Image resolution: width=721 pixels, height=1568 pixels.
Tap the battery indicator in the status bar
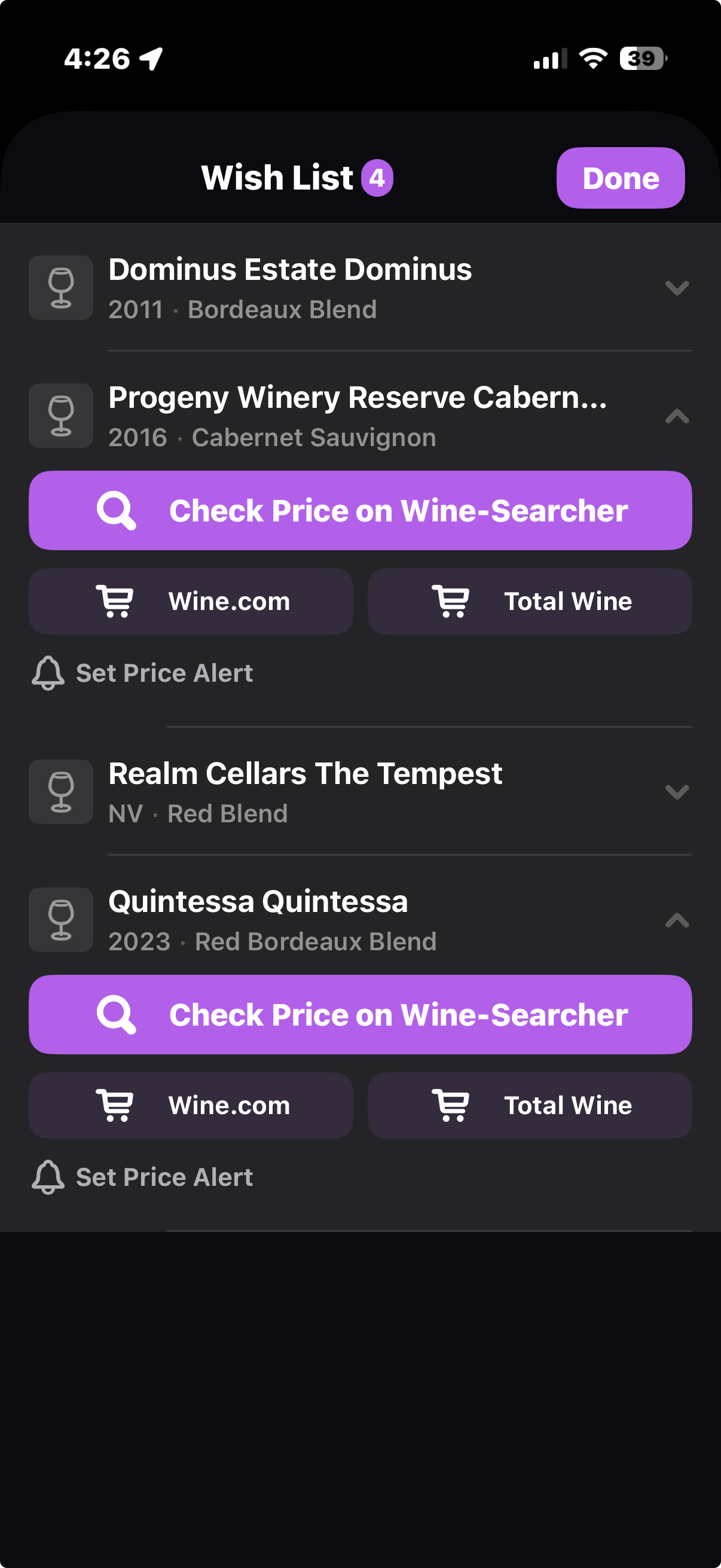point(639,59)
